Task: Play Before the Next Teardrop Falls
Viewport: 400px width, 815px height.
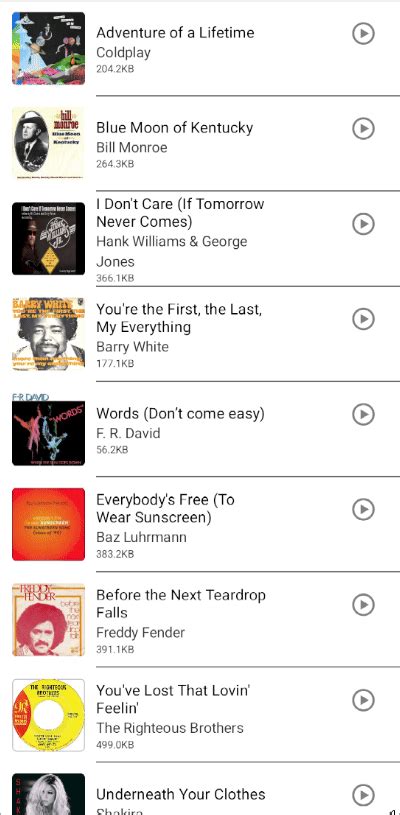Action: tap(363, 604)
